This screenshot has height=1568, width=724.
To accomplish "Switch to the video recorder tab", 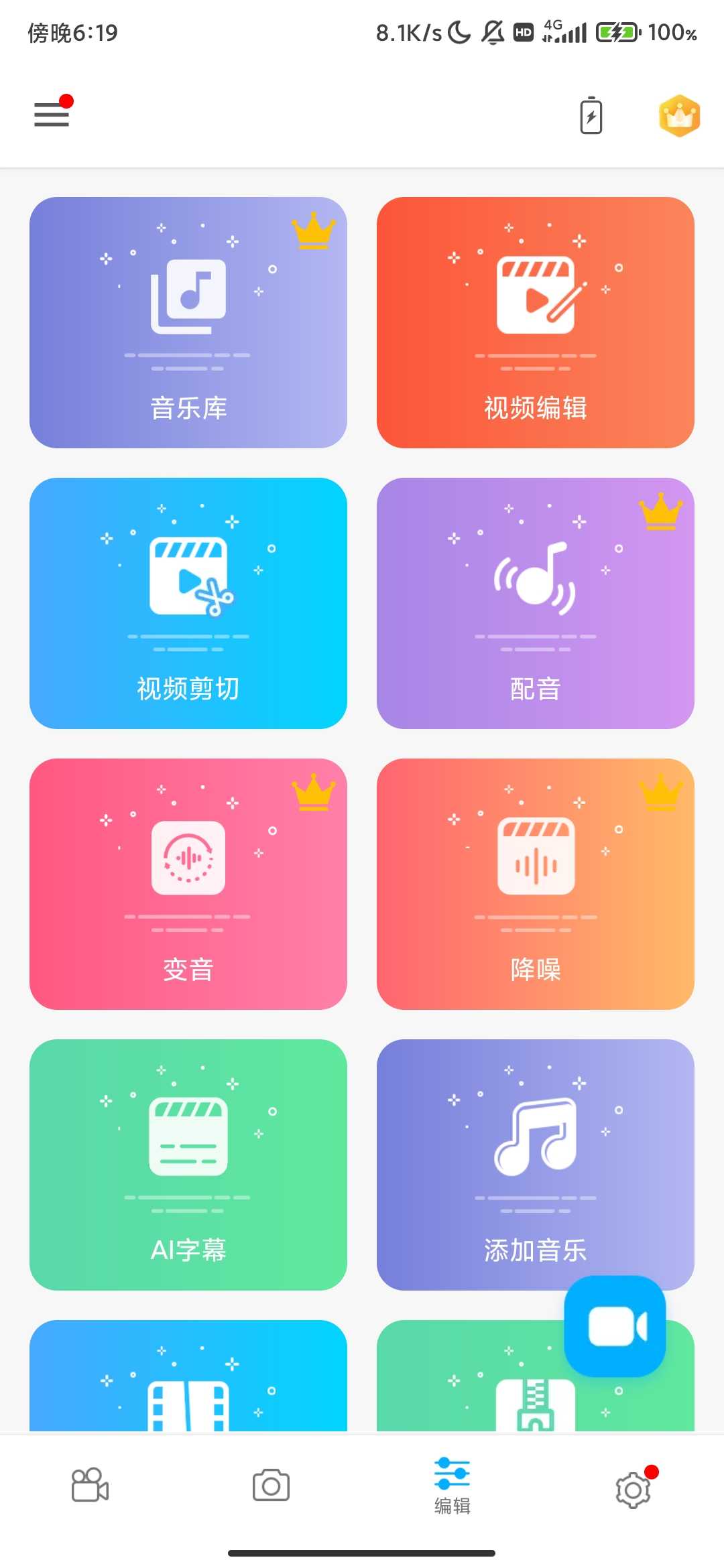I will tap(90, 1486).
